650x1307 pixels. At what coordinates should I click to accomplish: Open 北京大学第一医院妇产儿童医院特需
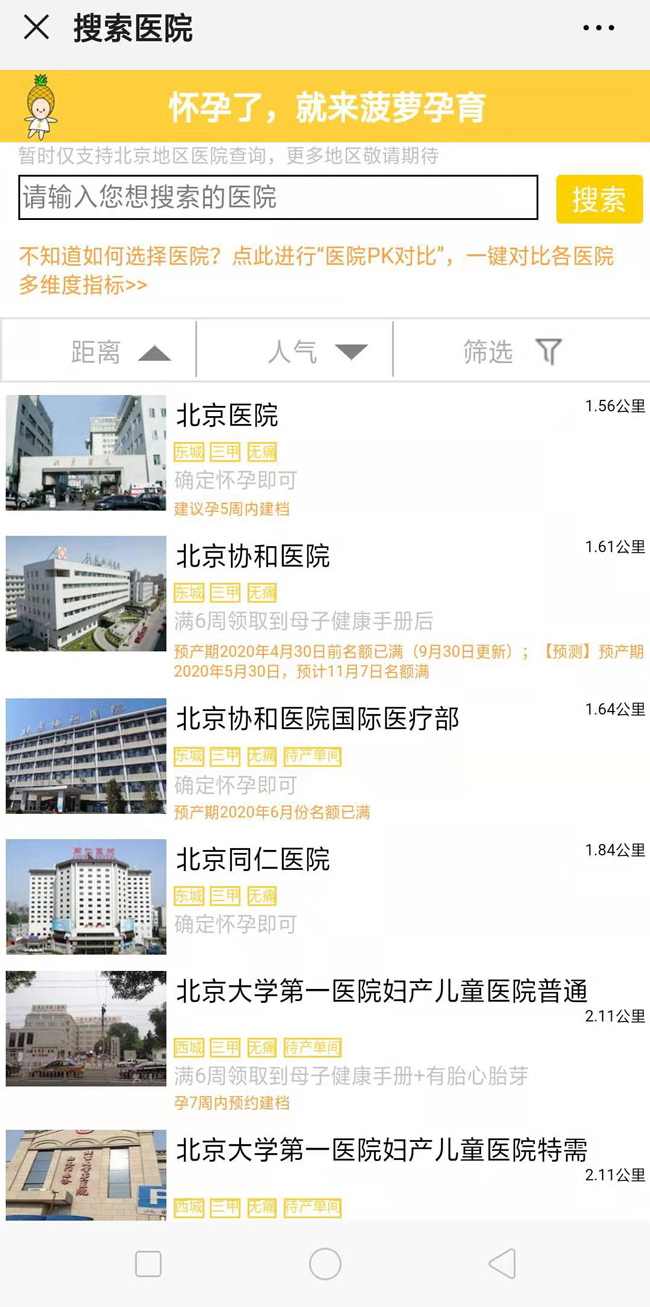tap(325, 1174)
